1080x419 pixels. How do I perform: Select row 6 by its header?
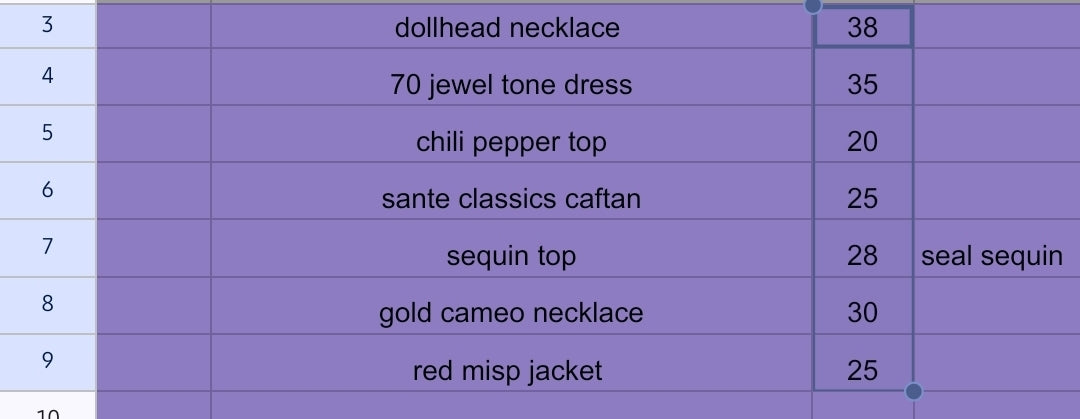click(47, 190)
